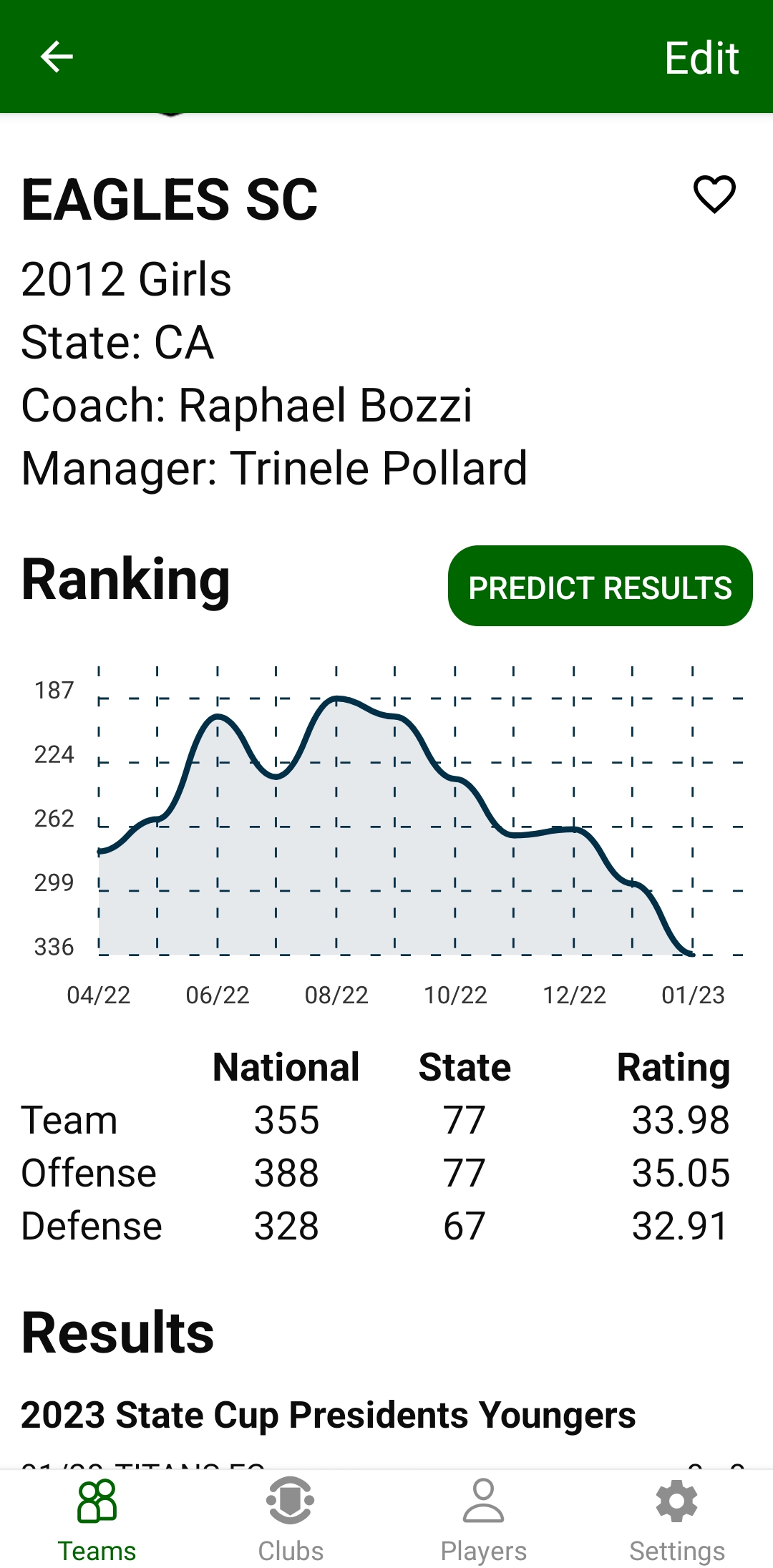Tap Edit in the top bar
The image size is (773, 1568).
(x=701, y=57)
